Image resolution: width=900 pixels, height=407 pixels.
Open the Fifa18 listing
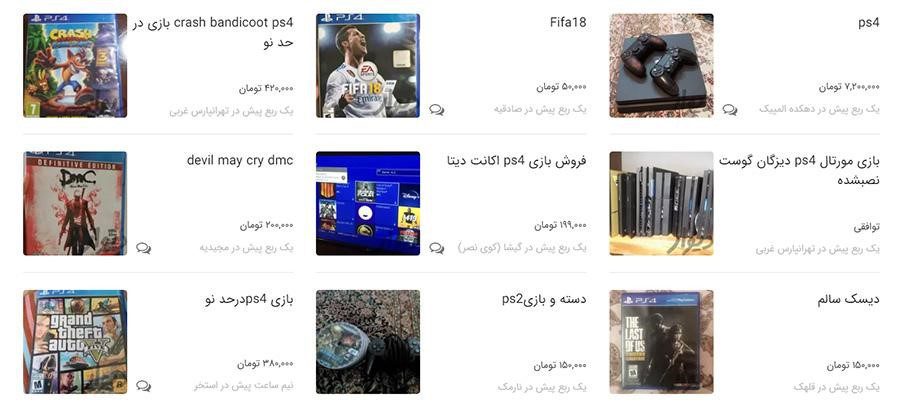pos(567,23)
